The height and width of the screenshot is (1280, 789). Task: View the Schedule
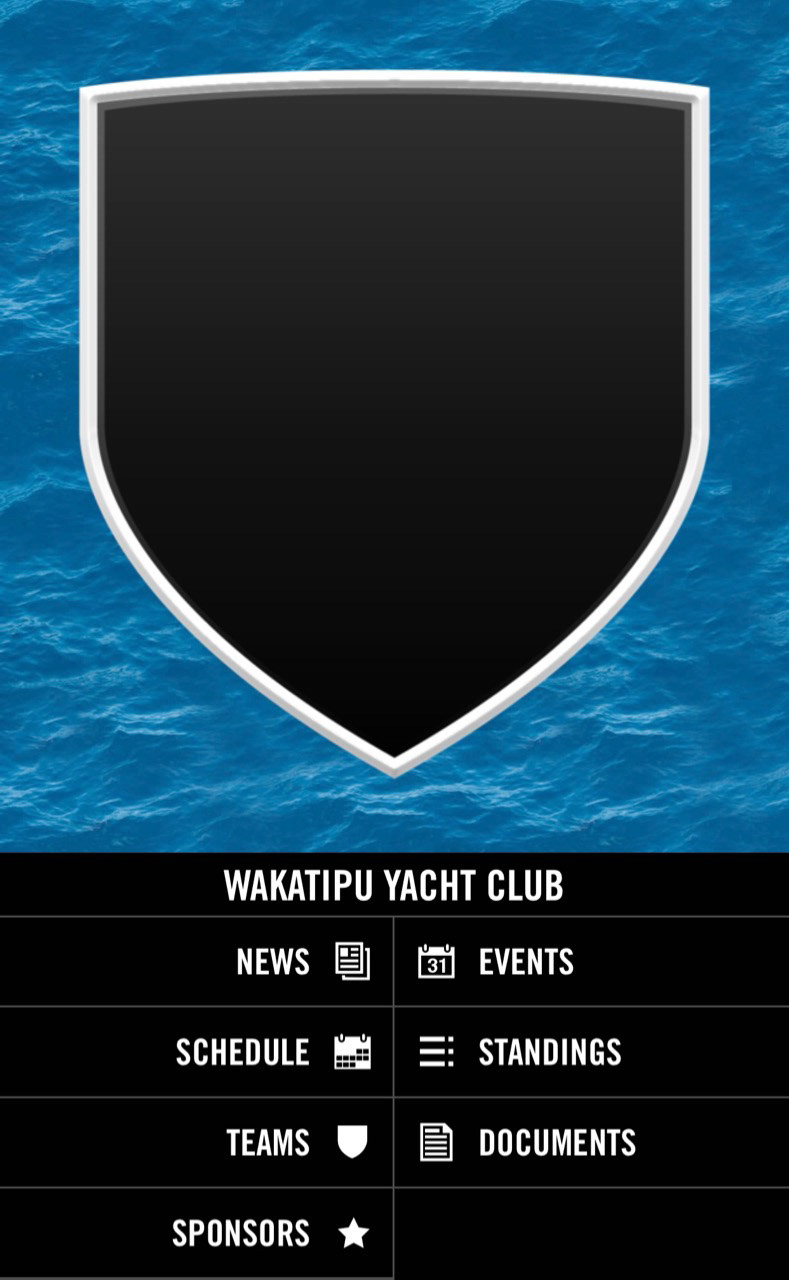tap(196, 1052)
